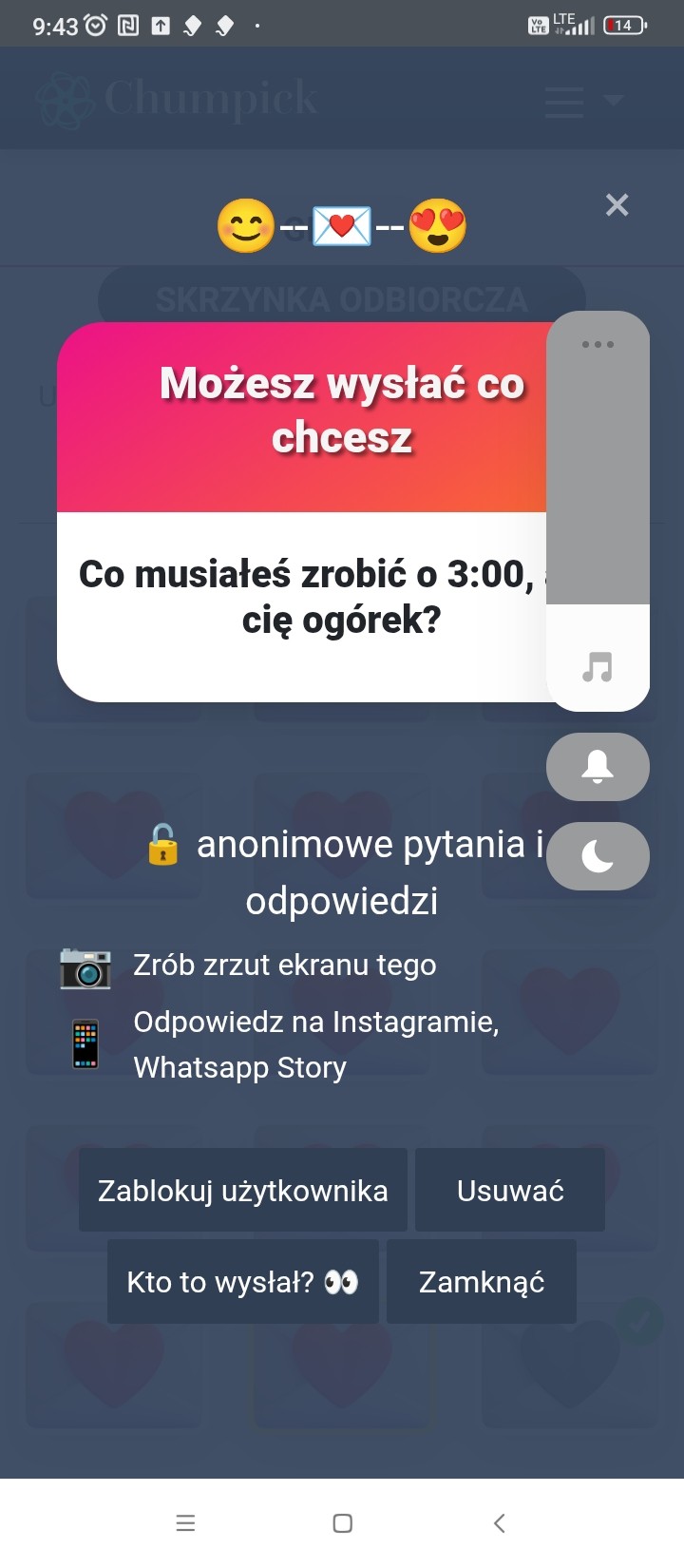Tap the music note icon
Image resolution: width=684 pixels, height=1568 pixels.
pos(598,667)
